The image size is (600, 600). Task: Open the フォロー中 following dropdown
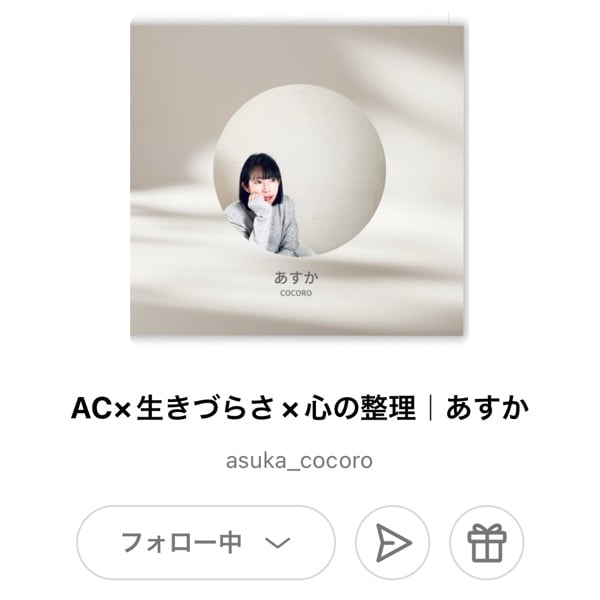(205, 543)
